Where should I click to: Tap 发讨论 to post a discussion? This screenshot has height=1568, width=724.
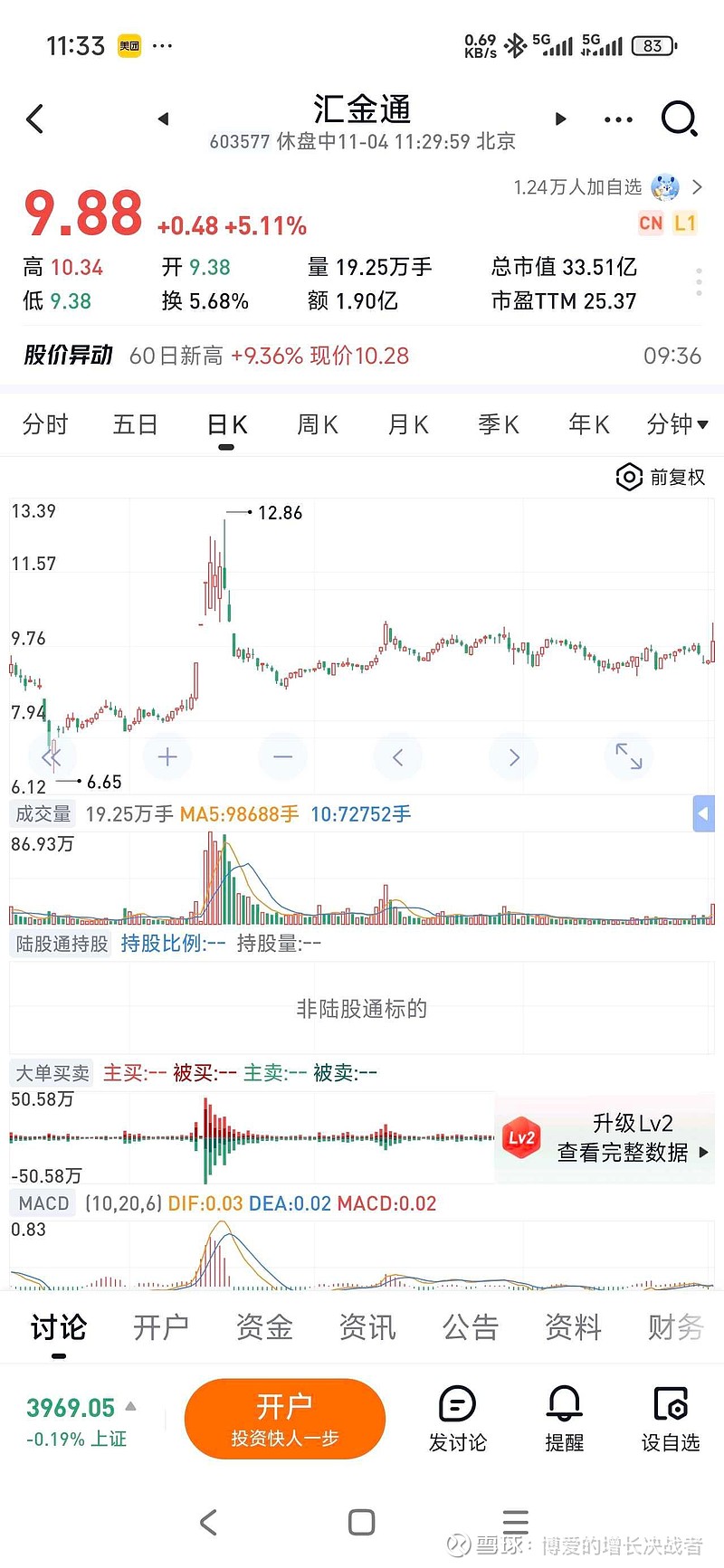pyautogui.click(x=457, y=1419)
